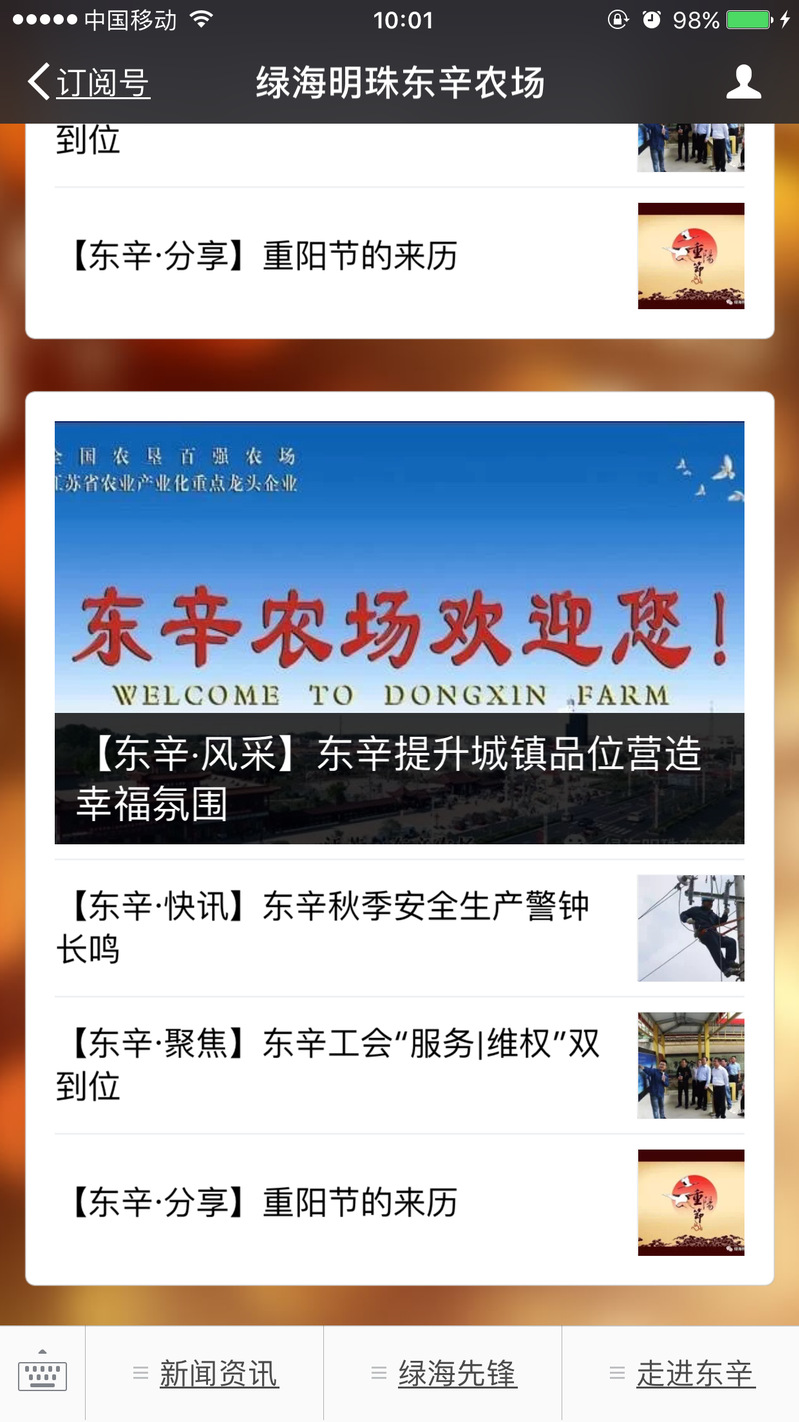The width and height of the screenshot is (799, 1422).
Task: Switch to keyboard input mode
Action: [43, 1374]
